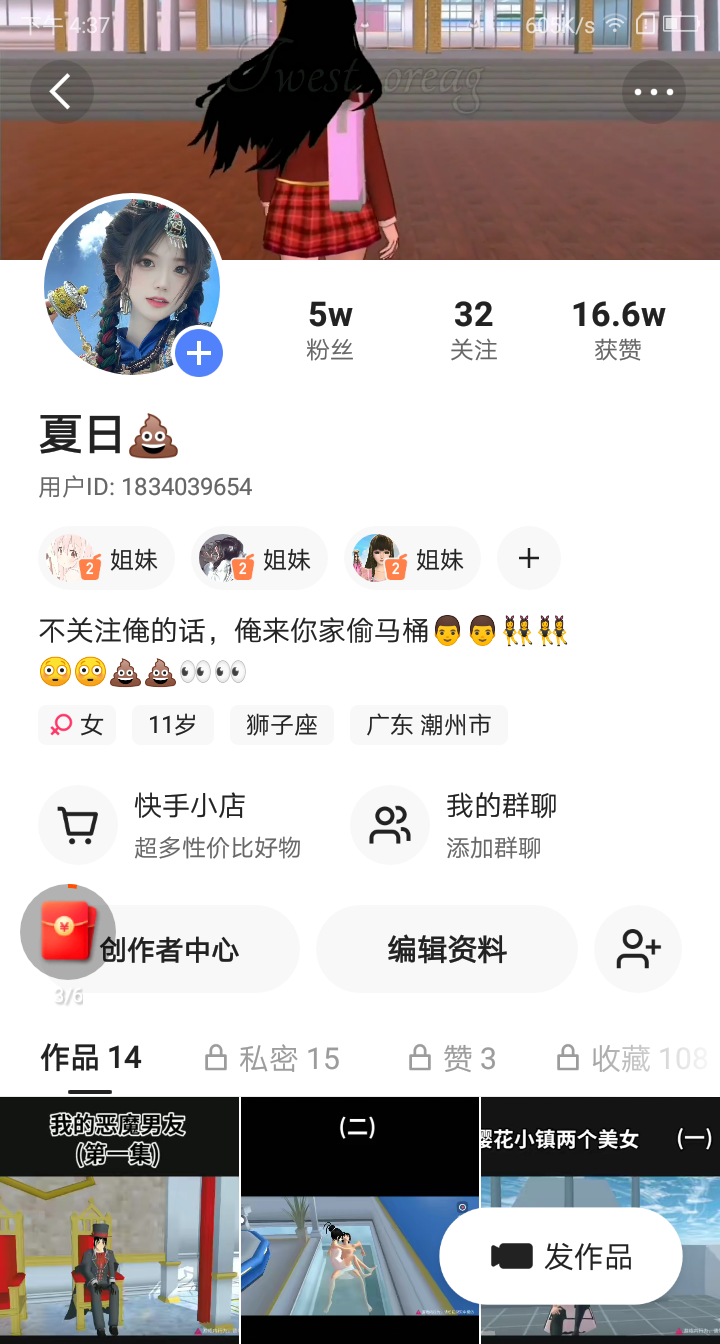Select the 作品 14 tab
This screenshot has height=1344, width=720.
[91, 1058]
